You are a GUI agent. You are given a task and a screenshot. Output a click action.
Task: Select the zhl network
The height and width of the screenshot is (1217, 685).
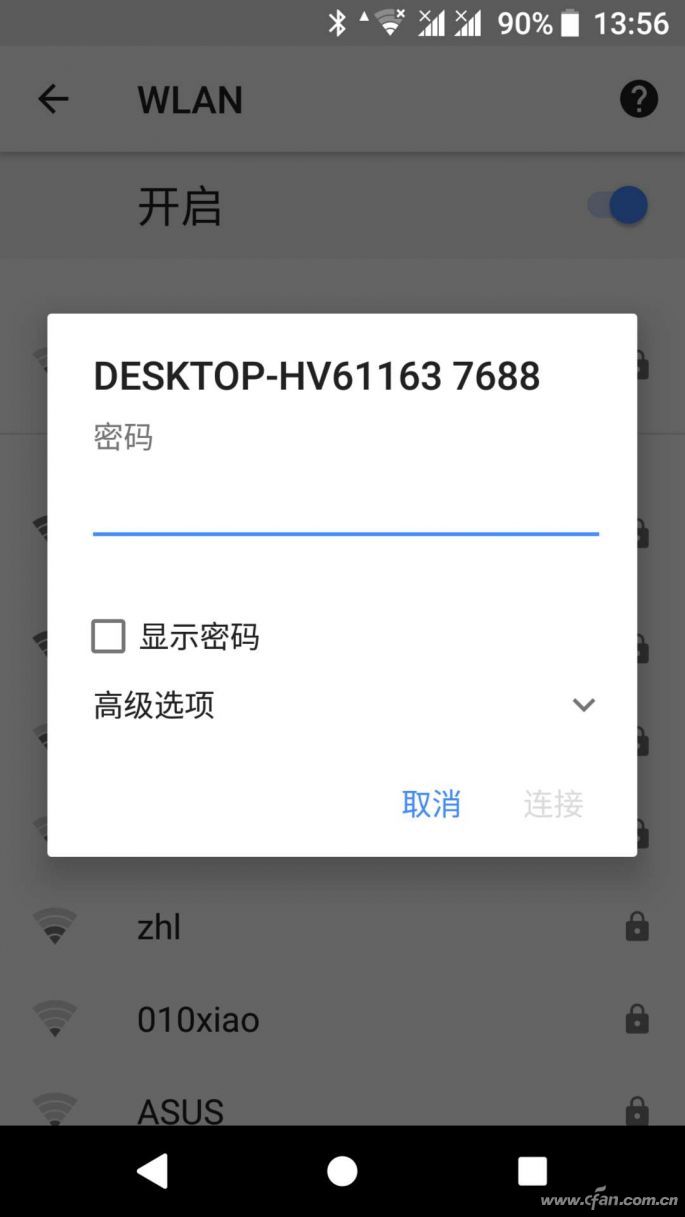(159, 927)
